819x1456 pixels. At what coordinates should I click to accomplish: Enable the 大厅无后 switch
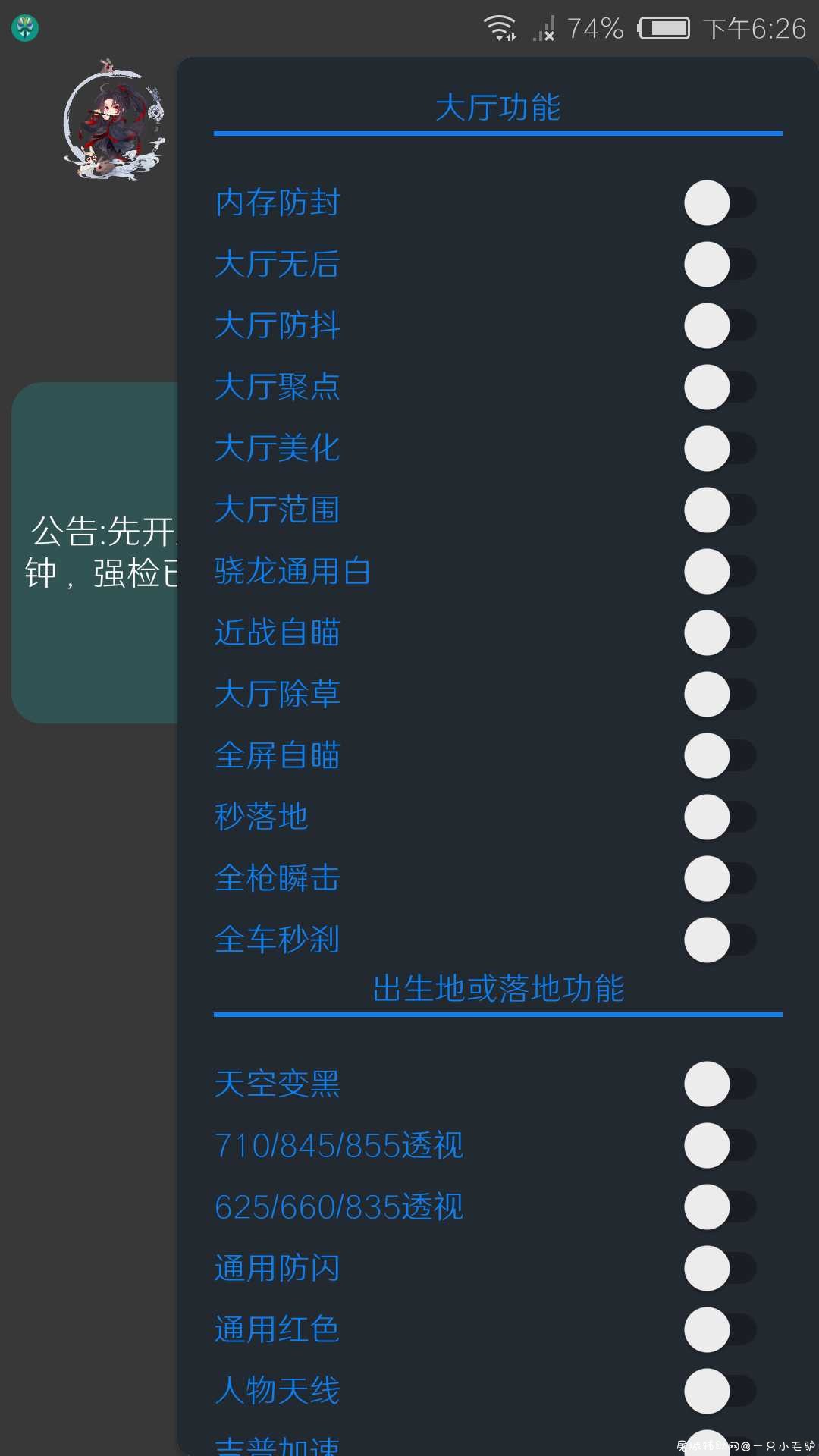point(720,264)
